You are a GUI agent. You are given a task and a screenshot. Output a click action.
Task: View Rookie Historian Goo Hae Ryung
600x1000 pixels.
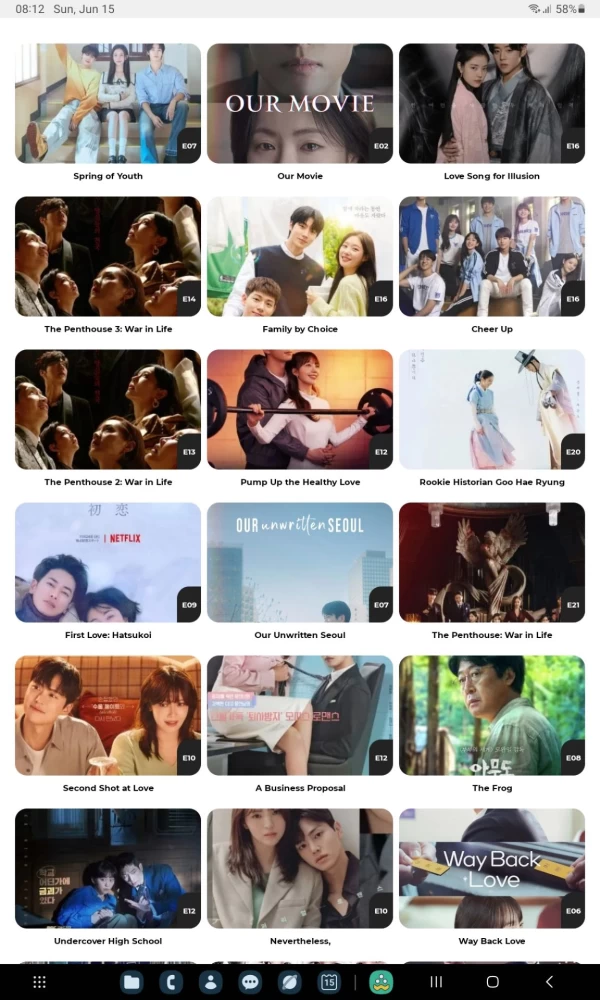pos(492,409)
